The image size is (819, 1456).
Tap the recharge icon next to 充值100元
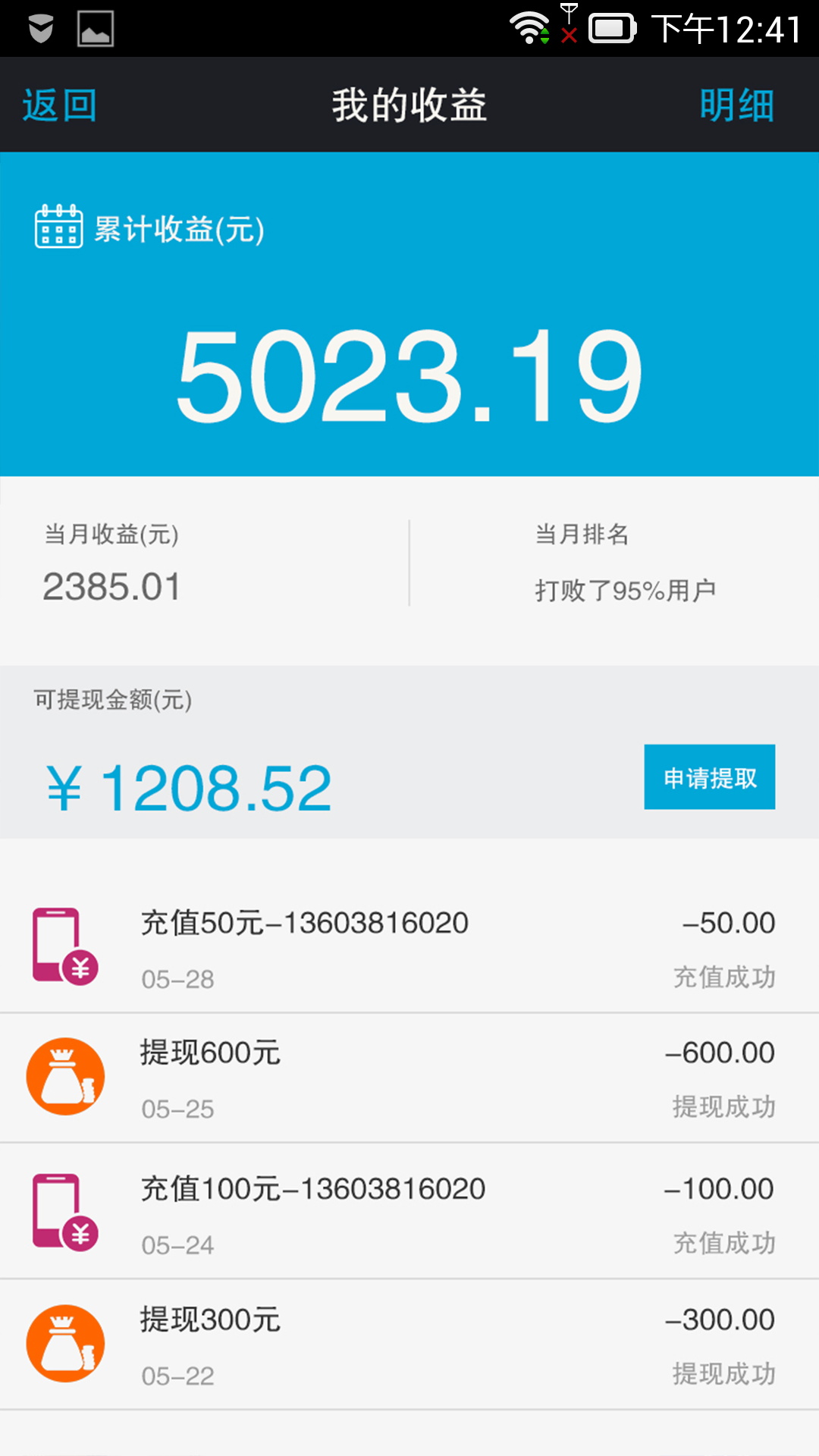coord(65,1211)
